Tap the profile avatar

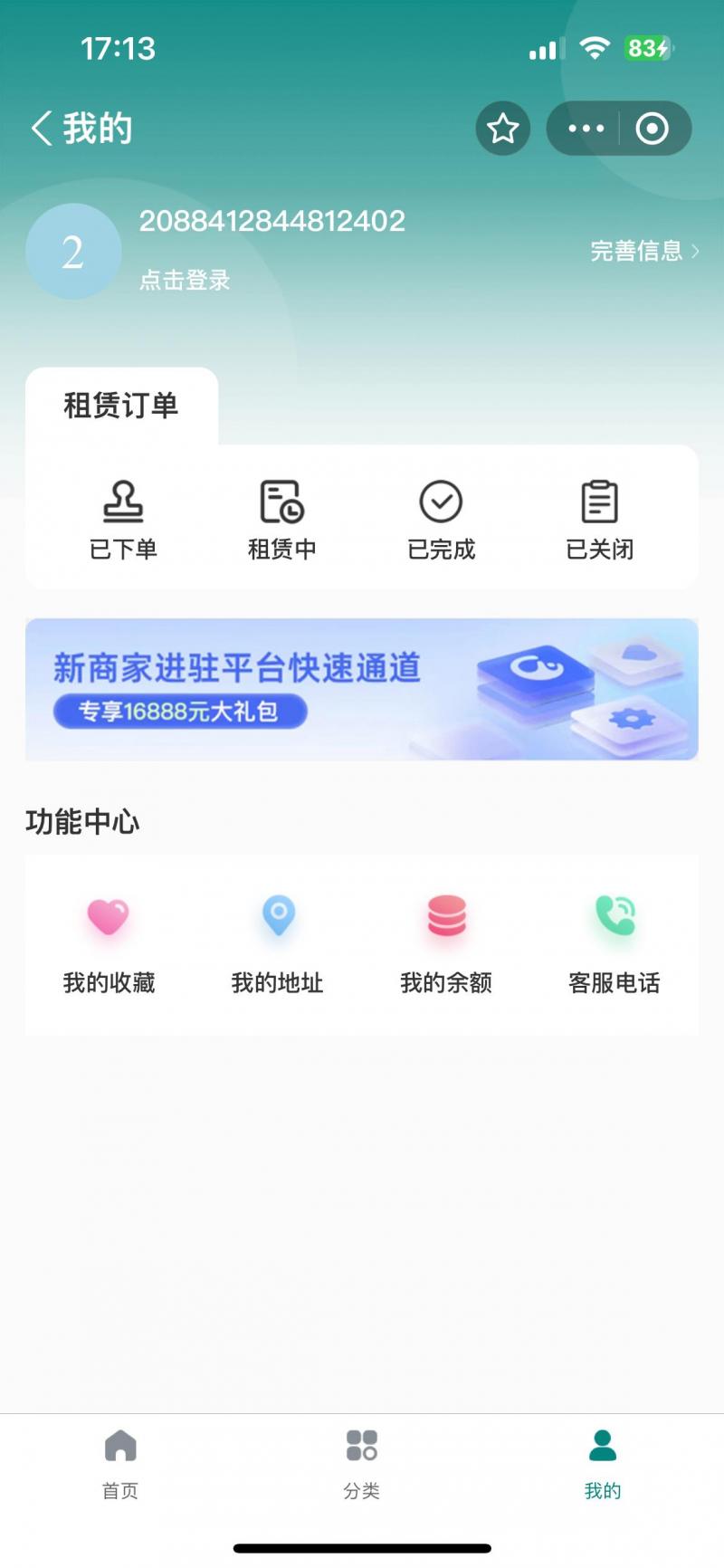tap(73, 252)
